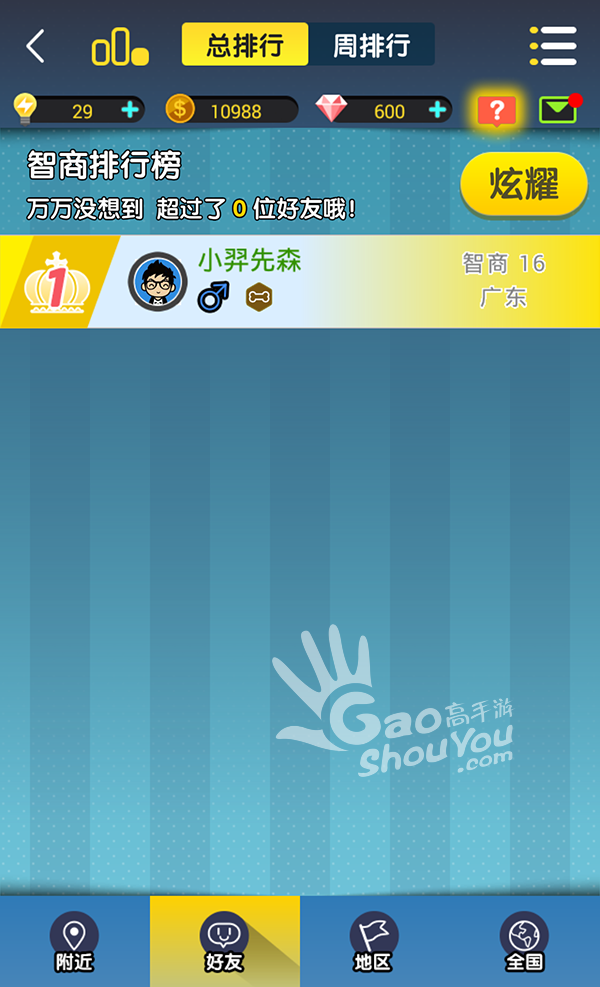
Task: Open the green mail inbox
Action: 559,109
